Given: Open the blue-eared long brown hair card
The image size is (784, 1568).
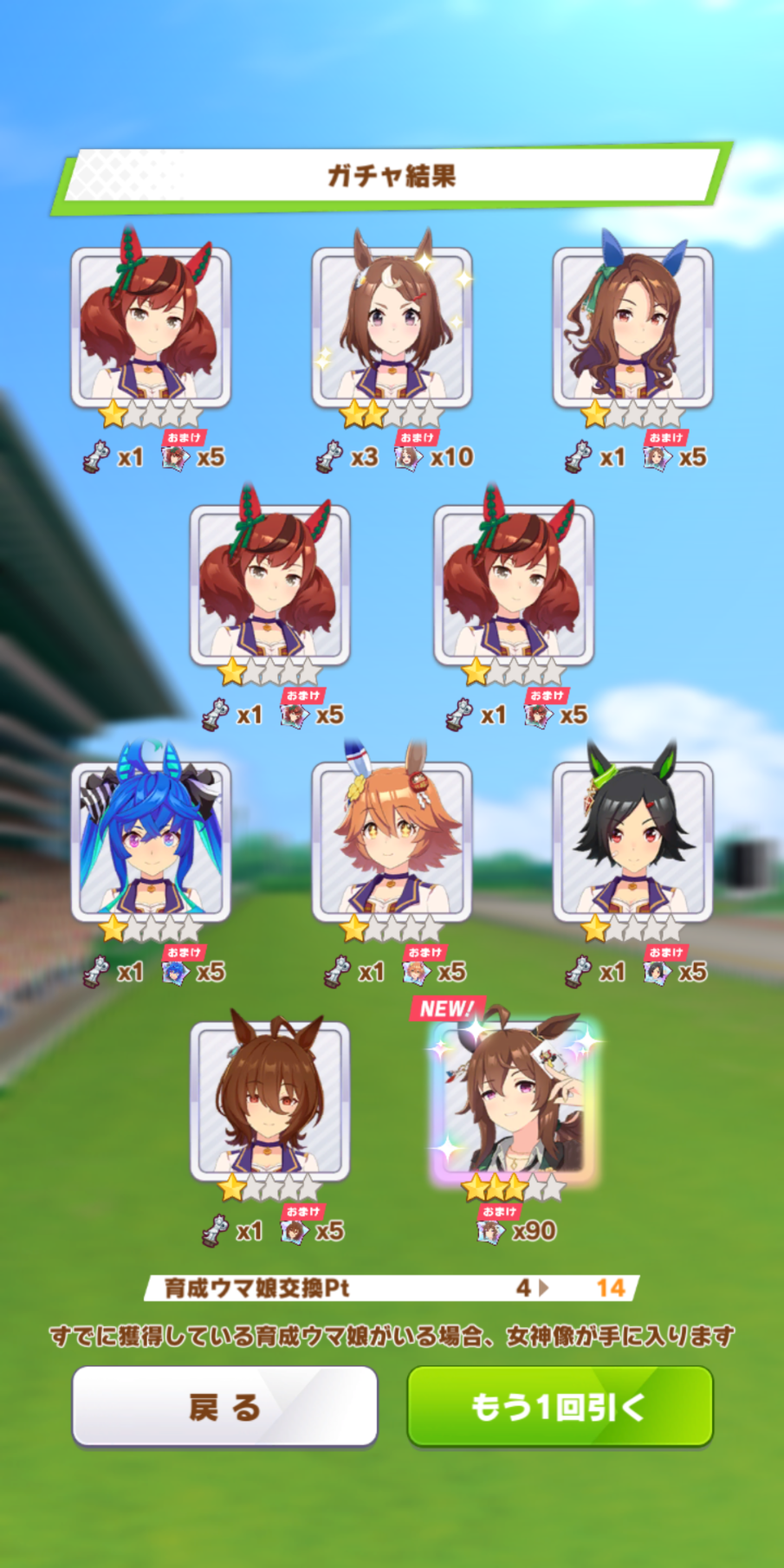Looking at the screenshot, I should (x=632, y=327).
